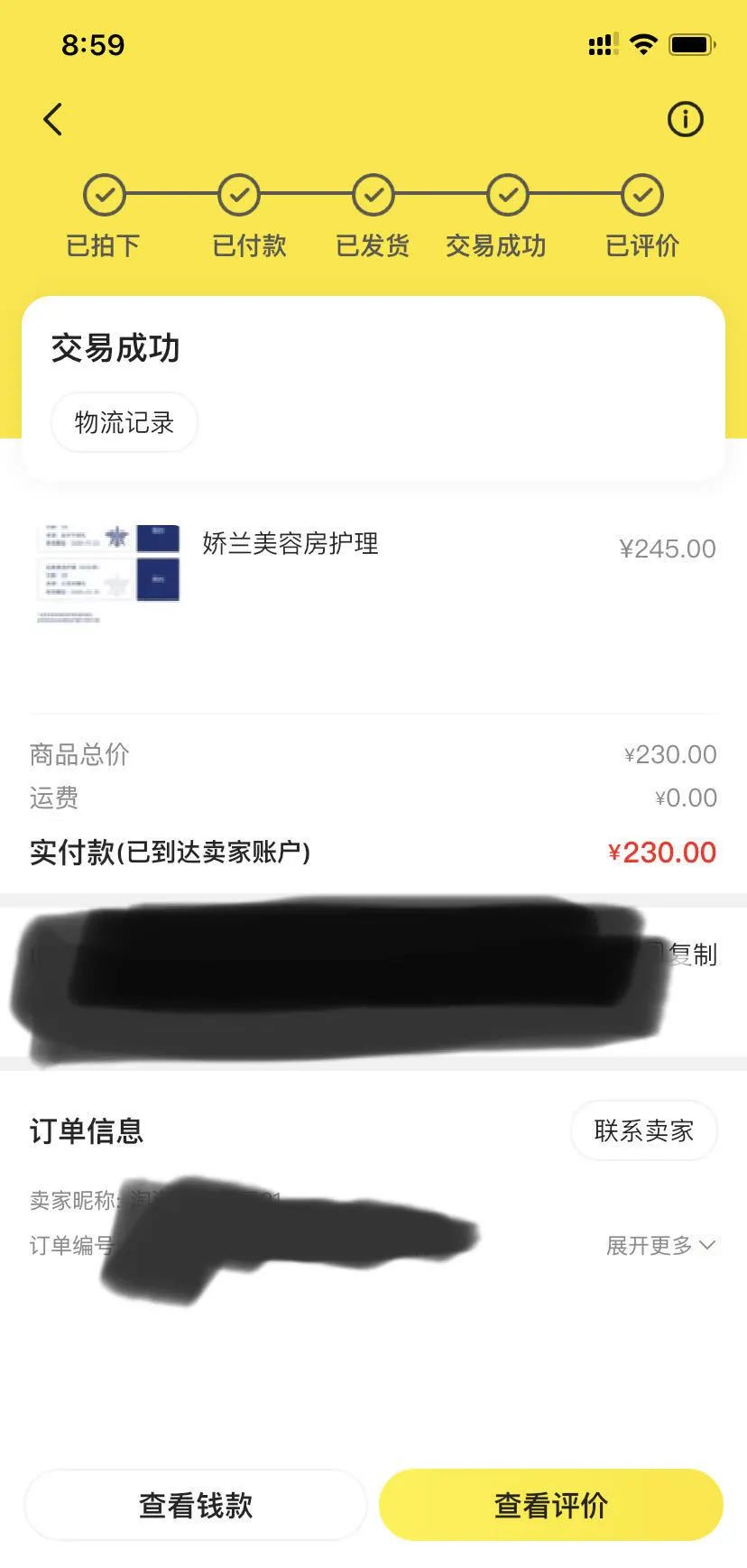Tap the 已拍下 checkmark circle
Viewport: 747px width, 1568px height.
[104, 194]
